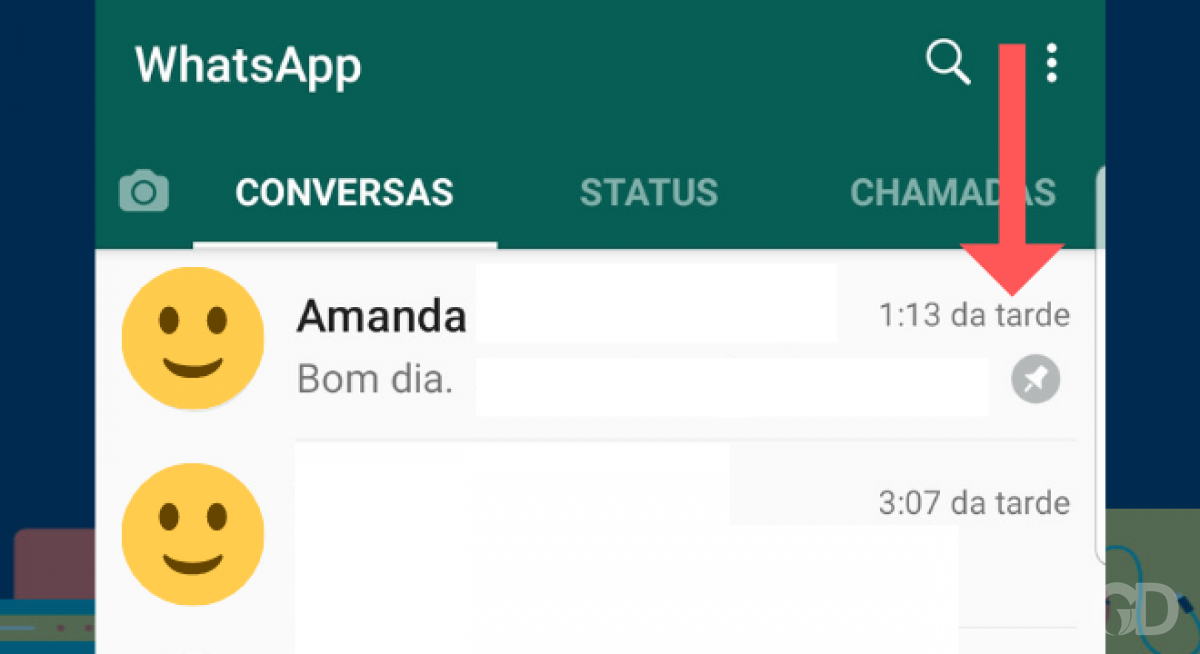Open the search icon

[947, 64]
